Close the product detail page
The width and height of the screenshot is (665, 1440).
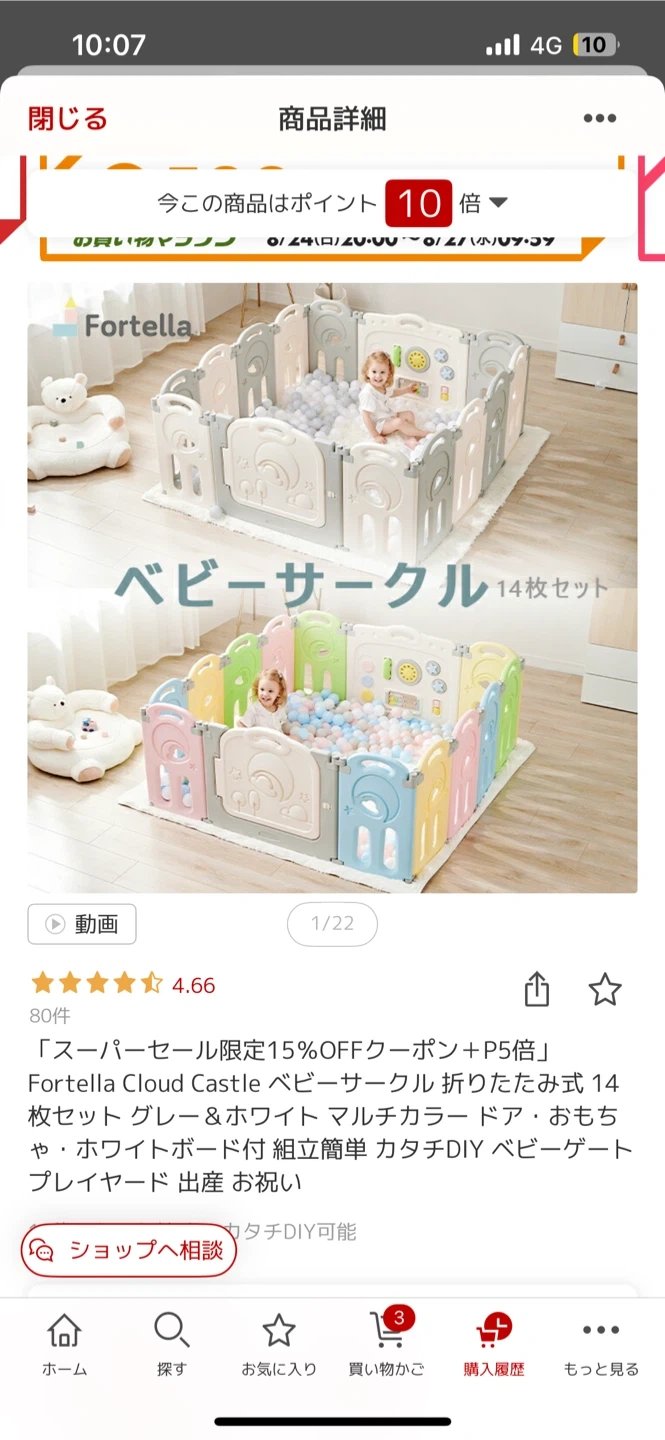(67, 119)
